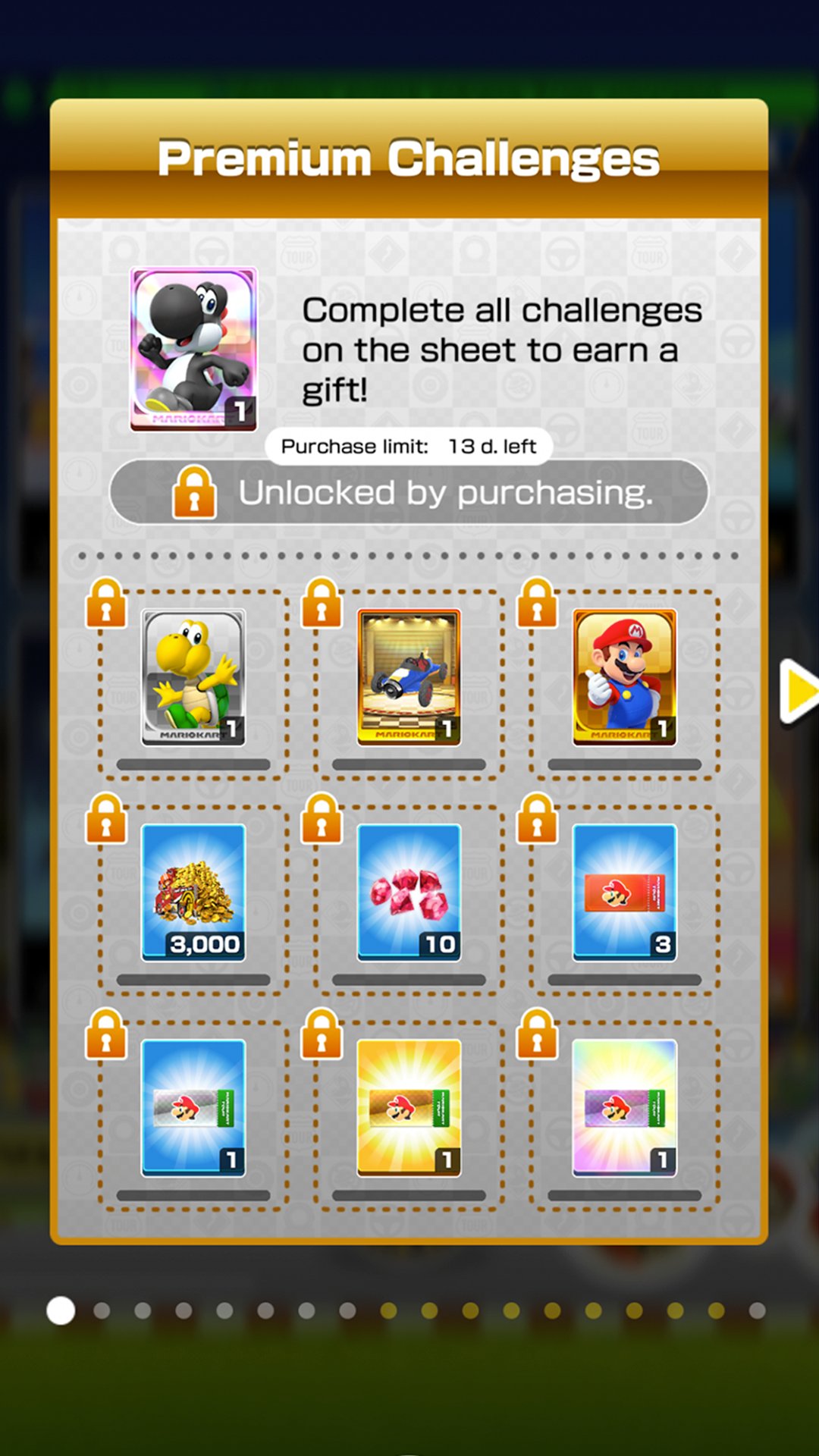Select the blue background ticket tile
Viewport: 819px width, 1456px height.
coord(193,1108)
